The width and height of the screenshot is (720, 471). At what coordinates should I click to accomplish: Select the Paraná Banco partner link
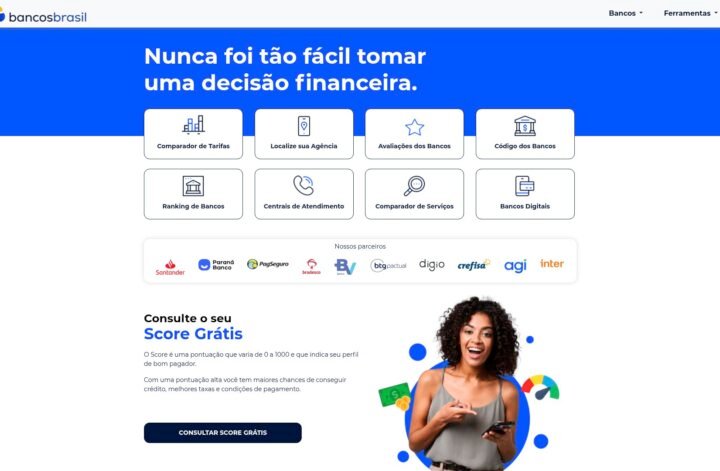(x=216, y=265)
